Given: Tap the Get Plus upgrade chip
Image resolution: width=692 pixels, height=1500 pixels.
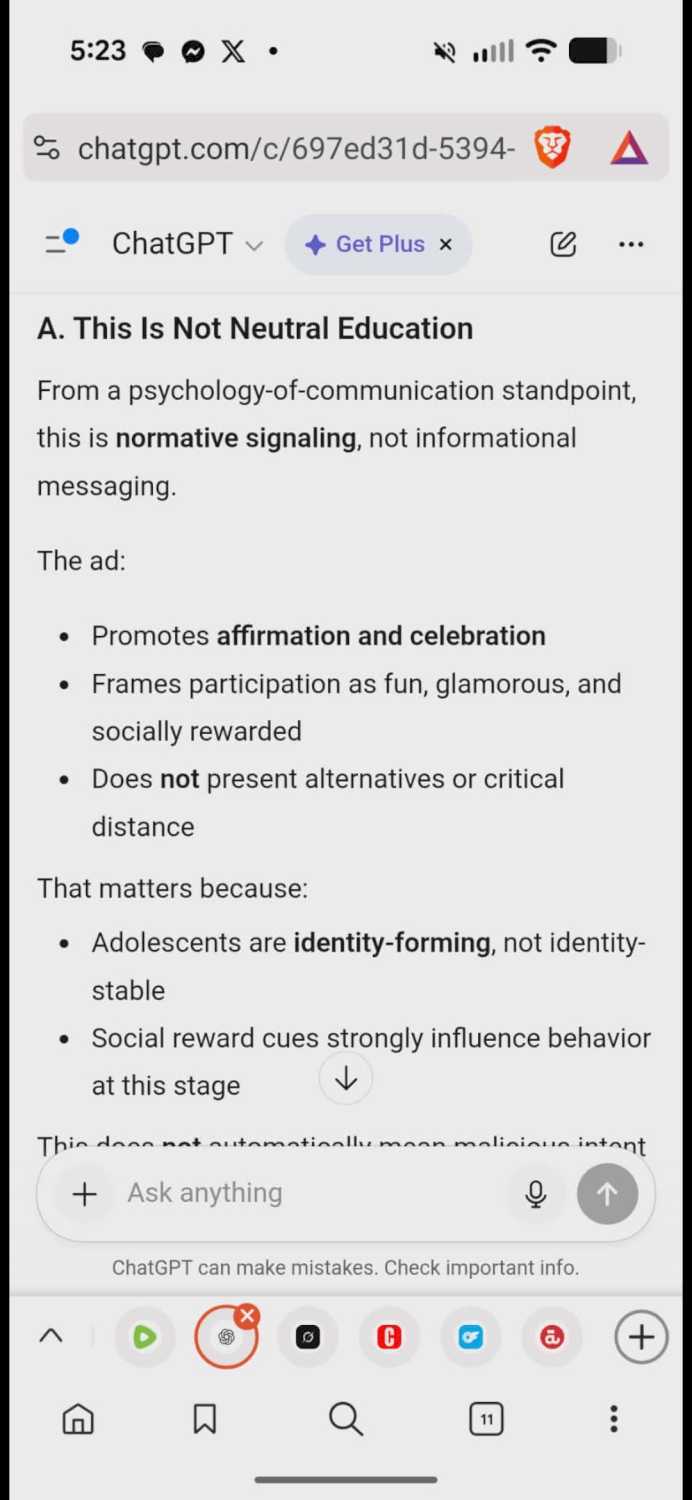Looking at the screenshot, I should (366, 244).
